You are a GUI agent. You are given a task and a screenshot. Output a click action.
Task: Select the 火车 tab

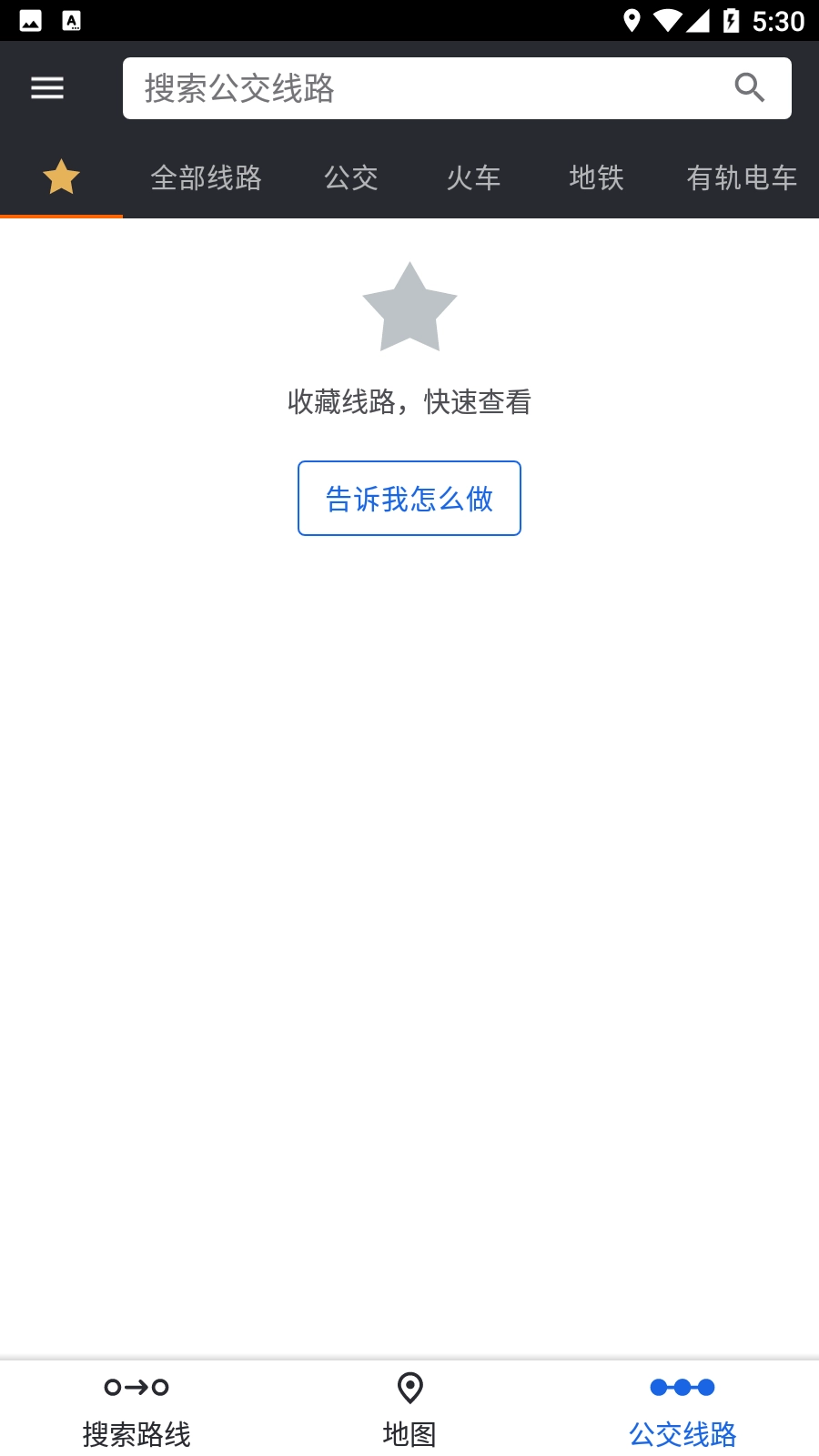click(x=473, y=177)
